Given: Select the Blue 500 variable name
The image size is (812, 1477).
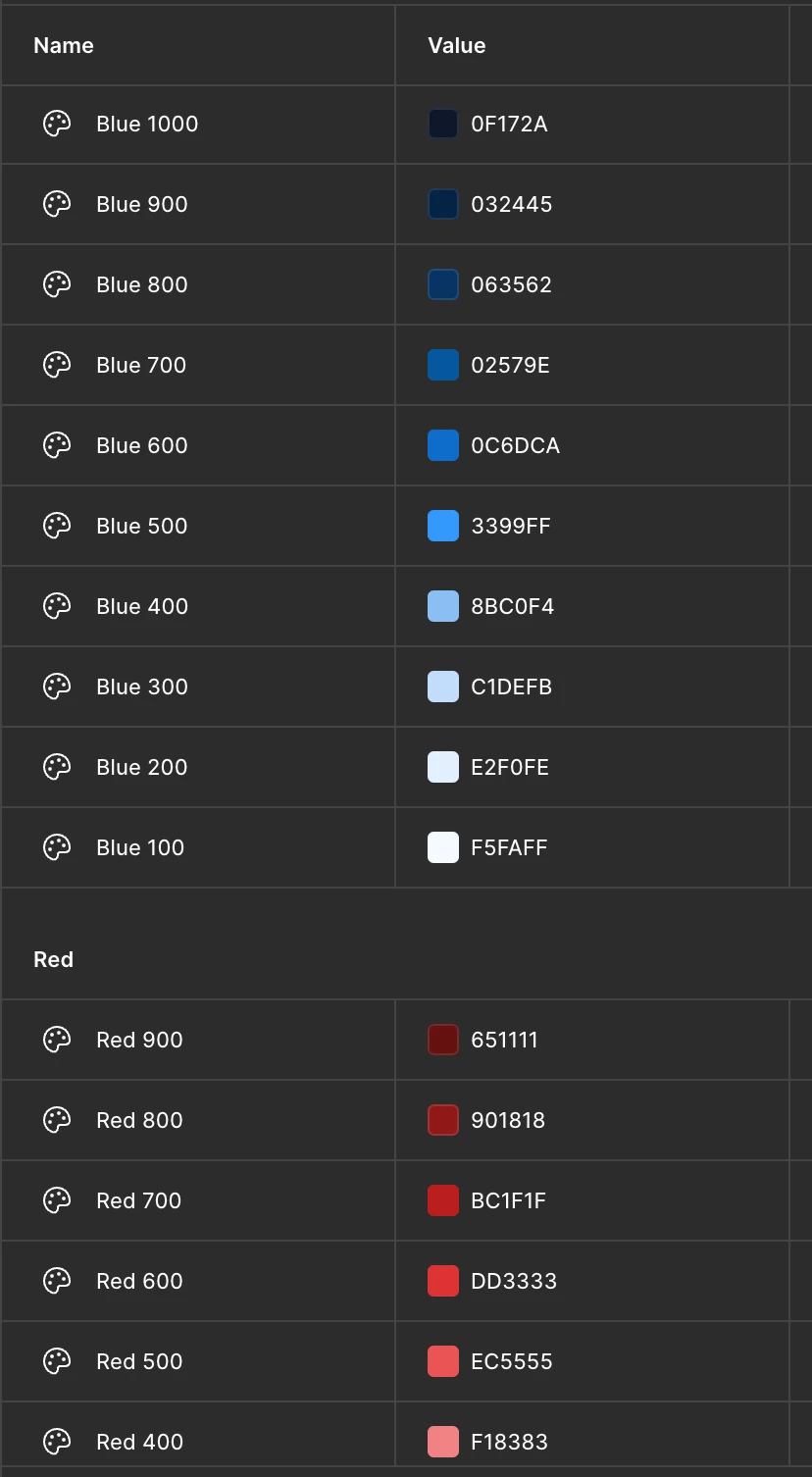Looking at the screenshot, I should (141, 526).
